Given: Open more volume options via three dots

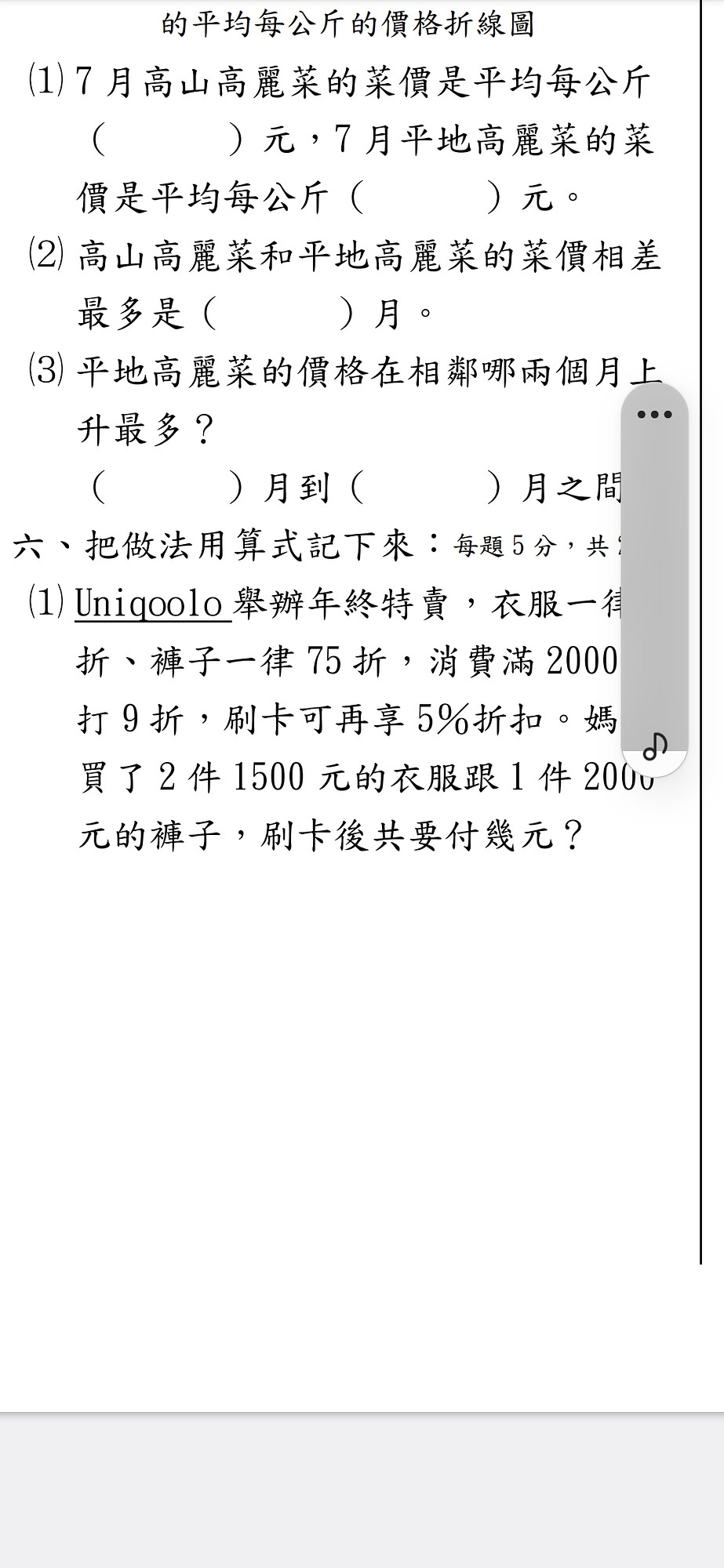Looking at the screenshot, I should (654, 414).
